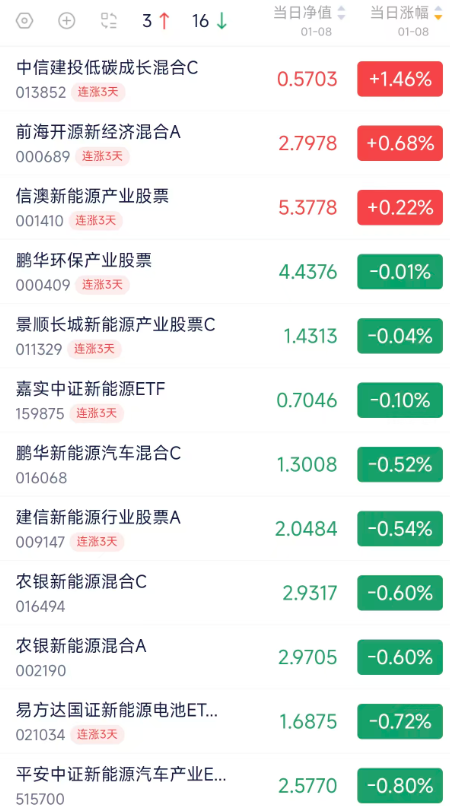Viewport: 450px width, 806px height.
Task: Tap the scan-style view switch icon
Action: [x=109, y=21]
